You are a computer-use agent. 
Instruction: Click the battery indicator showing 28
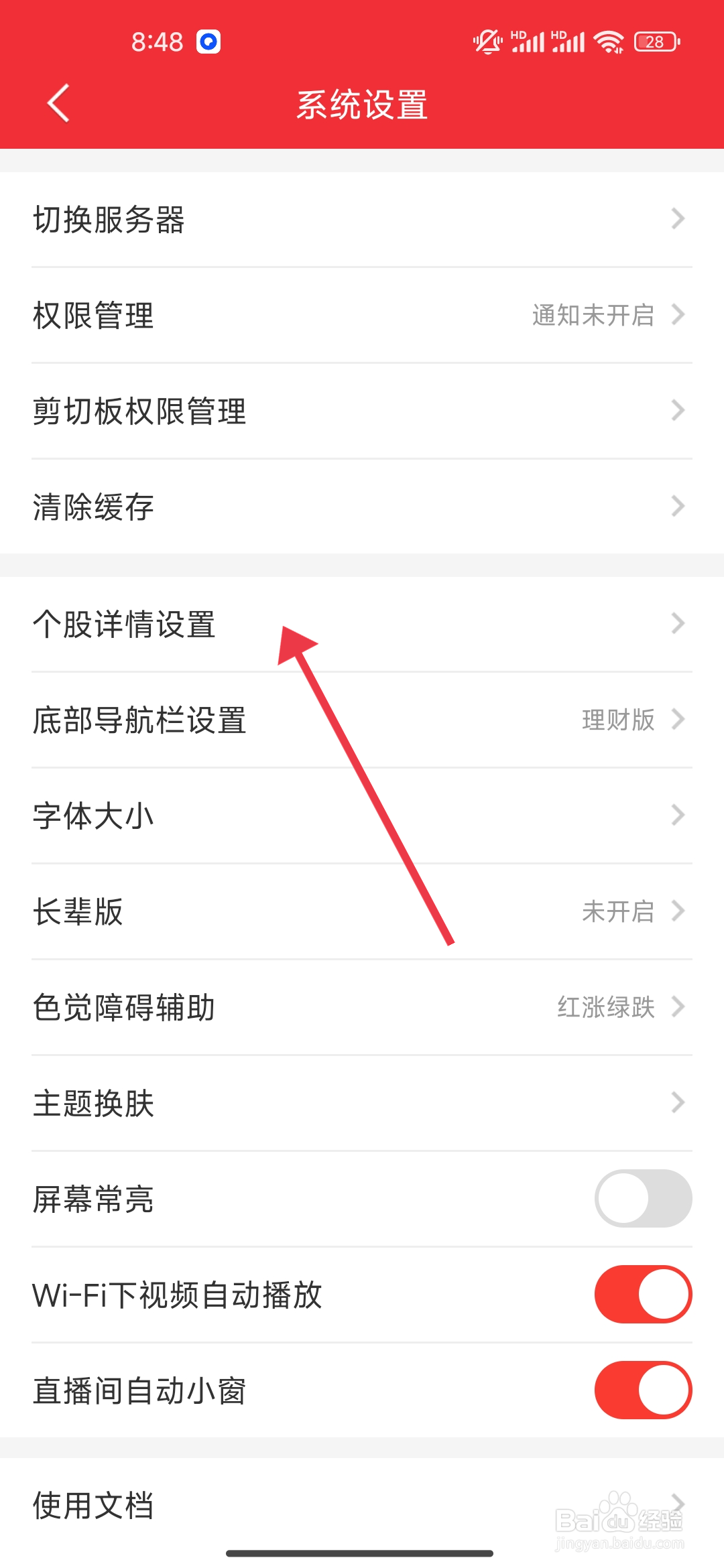[655, 42]
